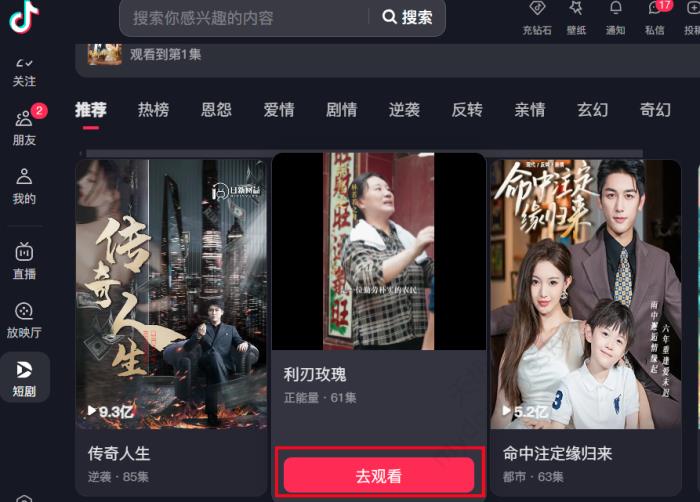This screenshot has width=700, height=502.
Task: Open 充钻石 recharge diamonds
Action: (x=536, y=18)
